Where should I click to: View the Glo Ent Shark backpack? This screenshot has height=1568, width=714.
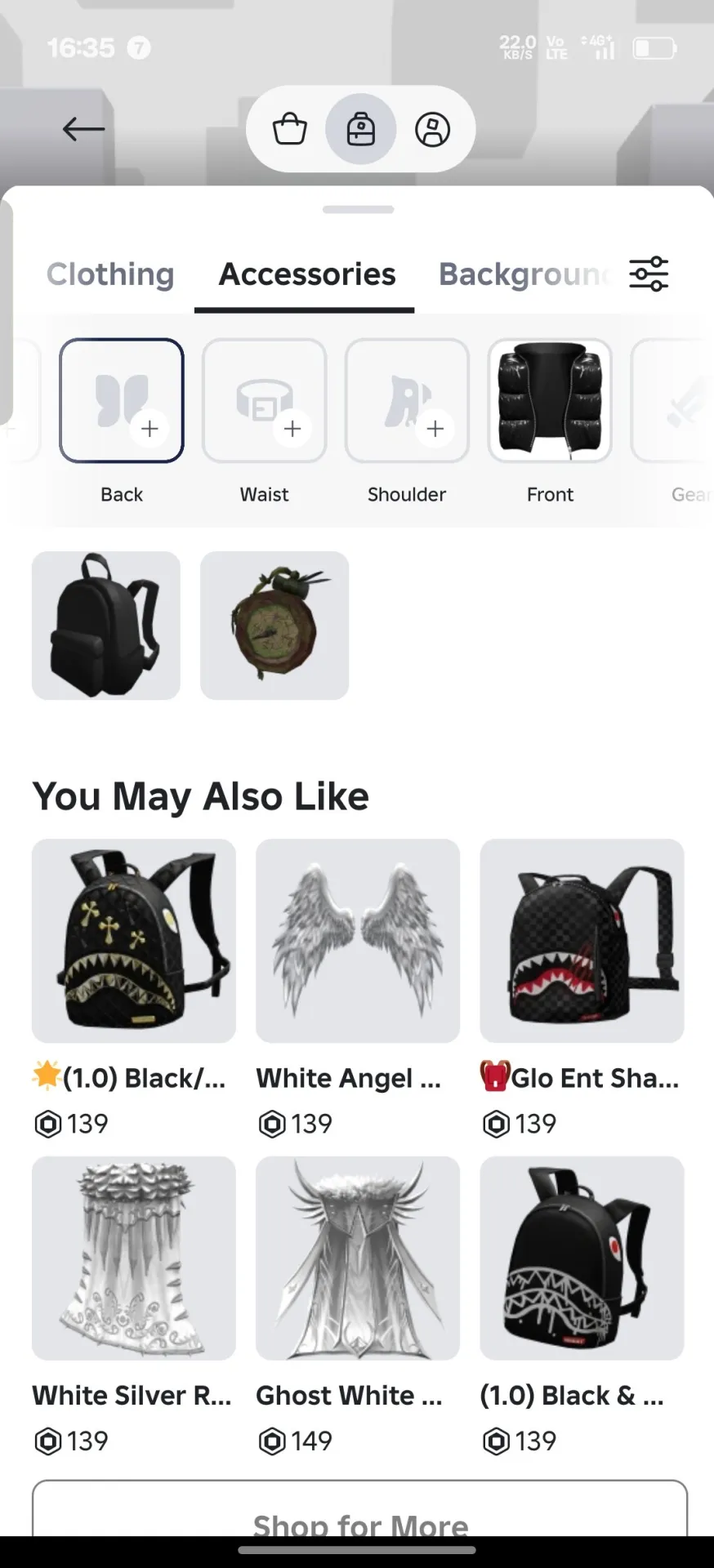click(x=582, y=941)
